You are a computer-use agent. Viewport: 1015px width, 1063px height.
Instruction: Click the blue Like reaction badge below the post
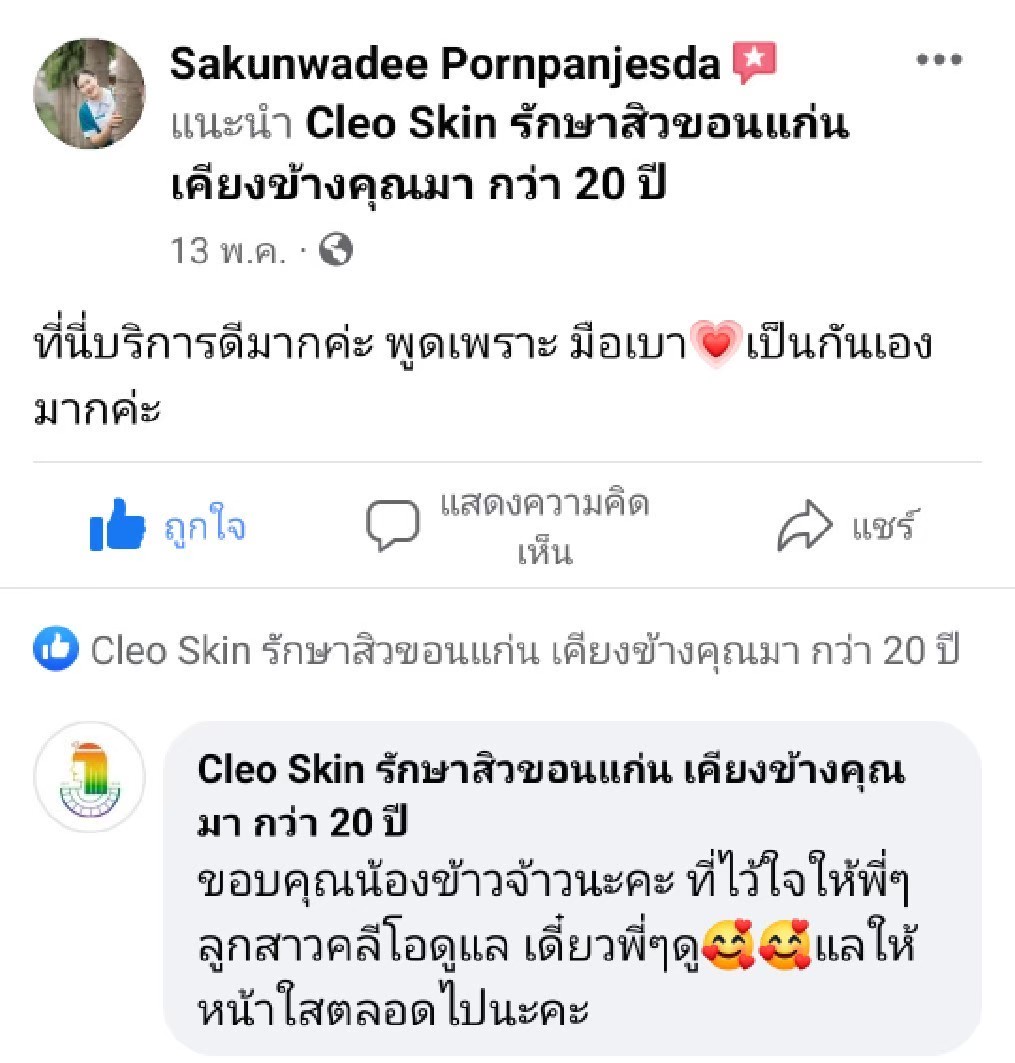pyautogui.click(x=56, y=649)
